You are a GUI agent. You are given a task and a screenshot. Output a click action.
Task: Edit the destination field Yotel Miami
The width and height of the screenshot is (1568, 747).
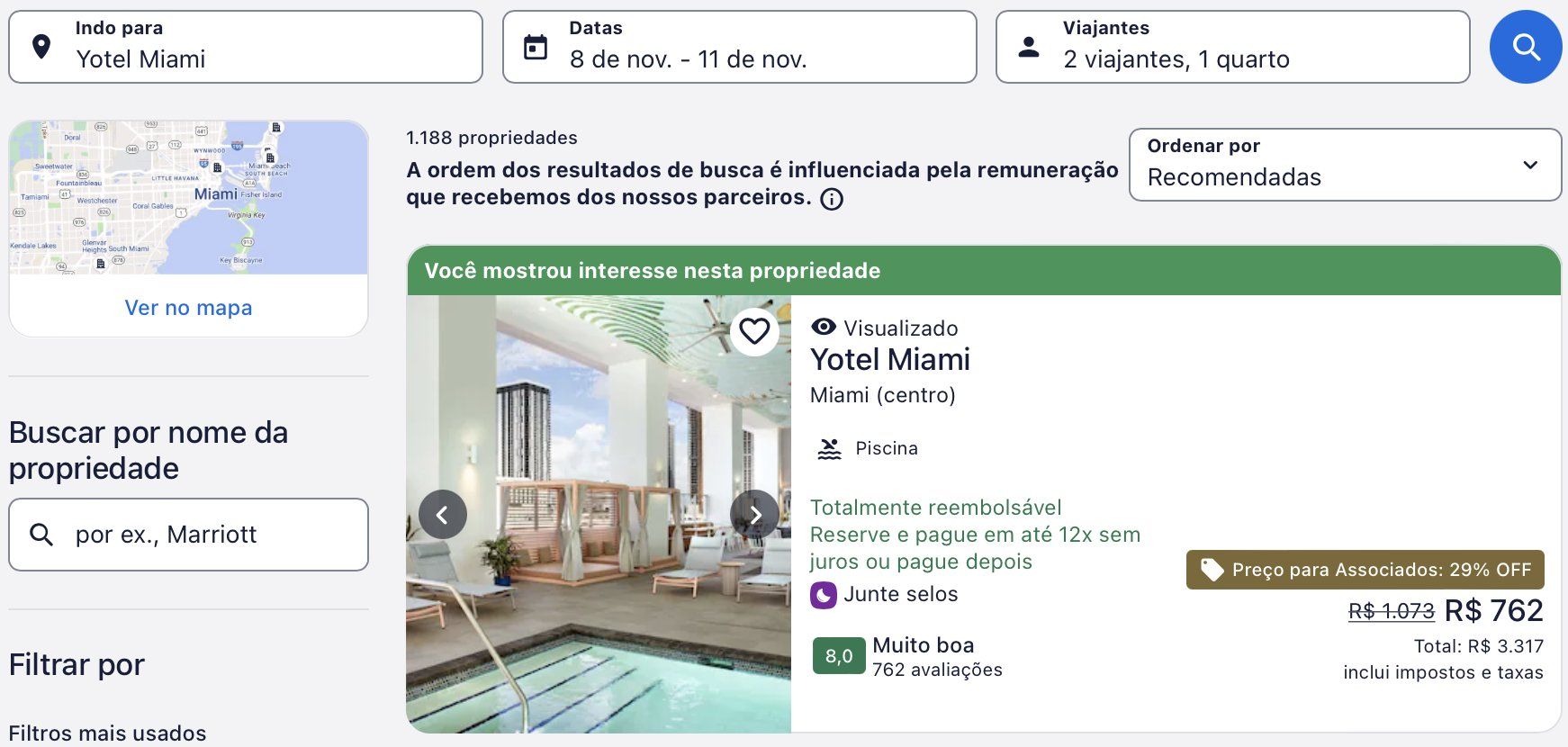pos(245,47)
